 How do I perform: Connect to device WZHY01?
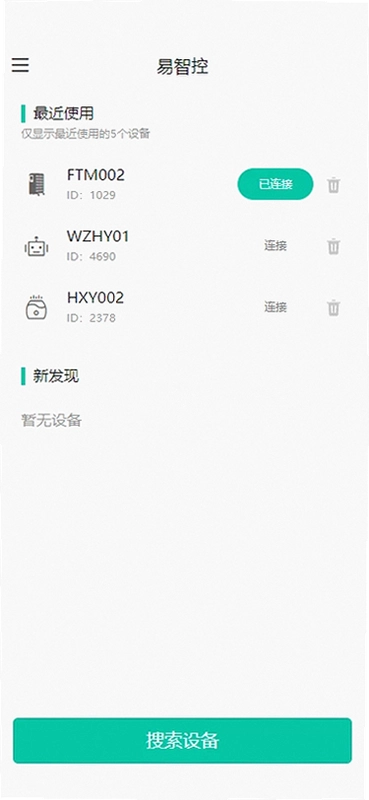point(275,245)
